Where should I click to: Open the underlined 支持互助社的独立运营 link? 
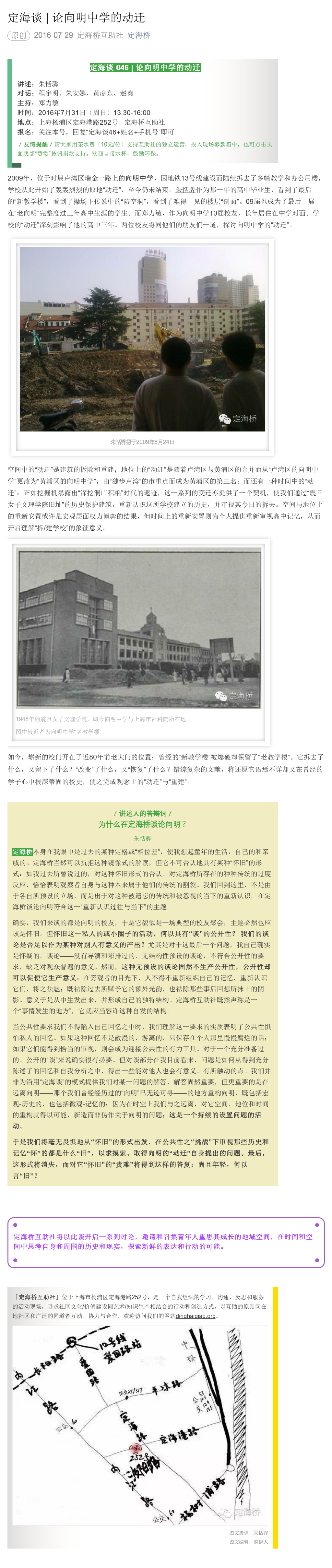click(x=155, y=144)
